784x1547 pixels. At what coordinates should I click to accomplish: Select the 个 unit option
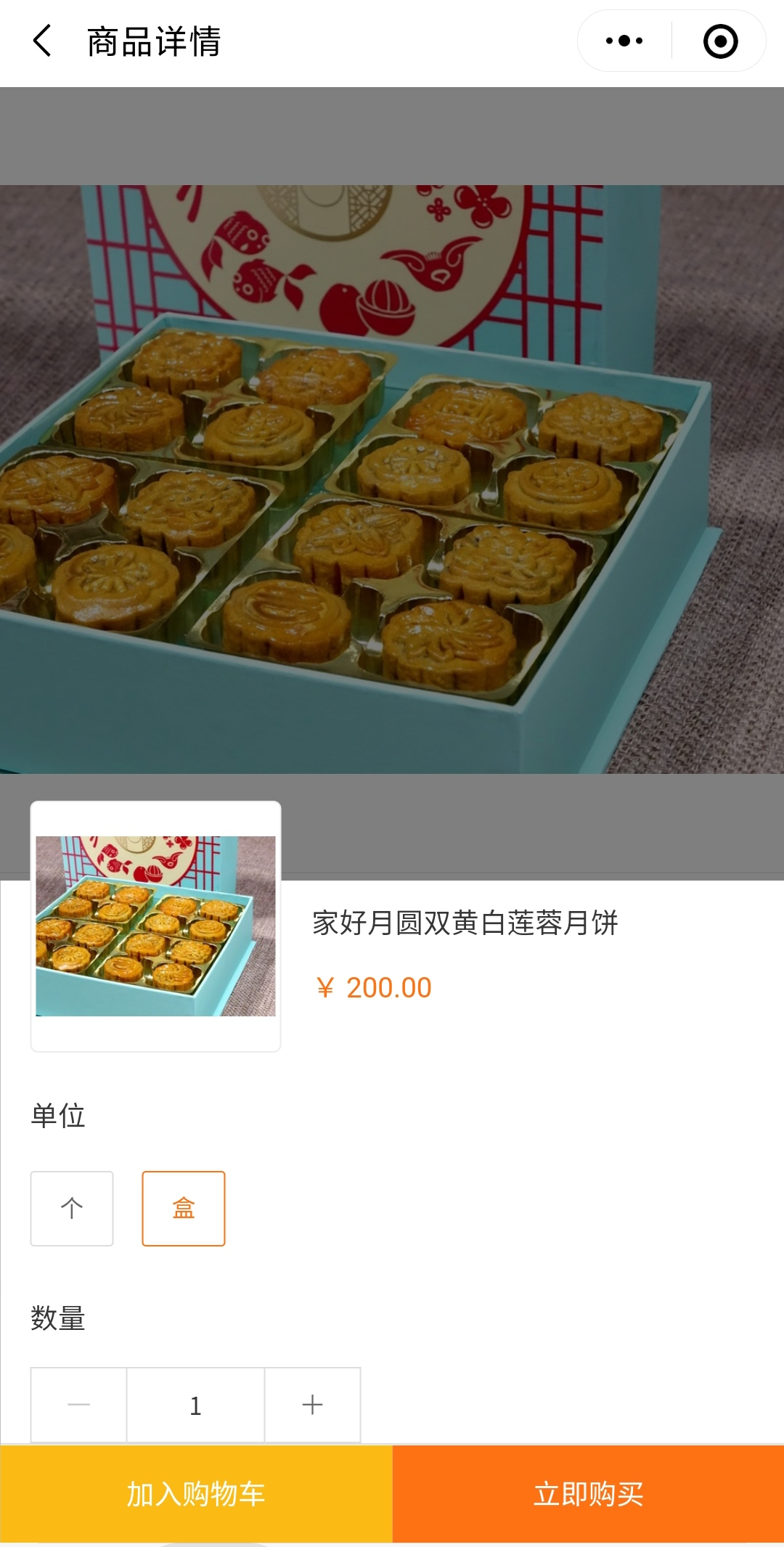(x=72, y=1208)
